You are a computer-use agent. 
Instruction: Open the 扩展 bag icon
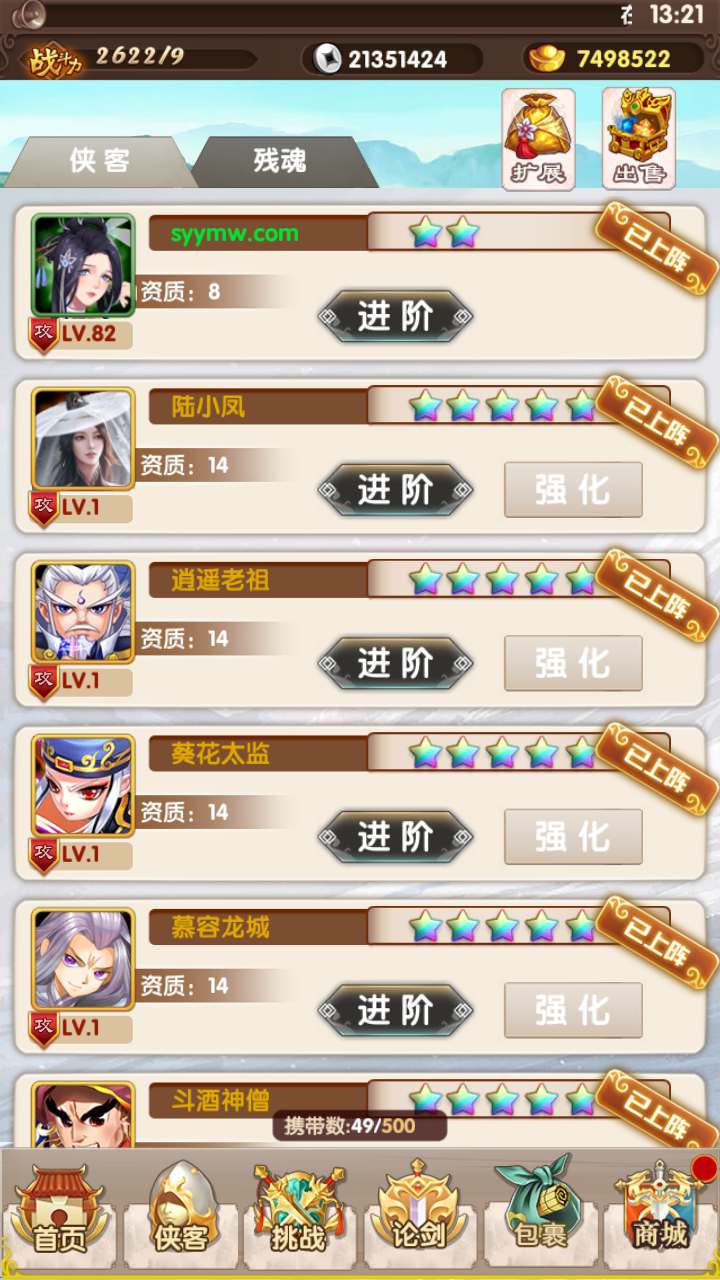click(538, 138)
